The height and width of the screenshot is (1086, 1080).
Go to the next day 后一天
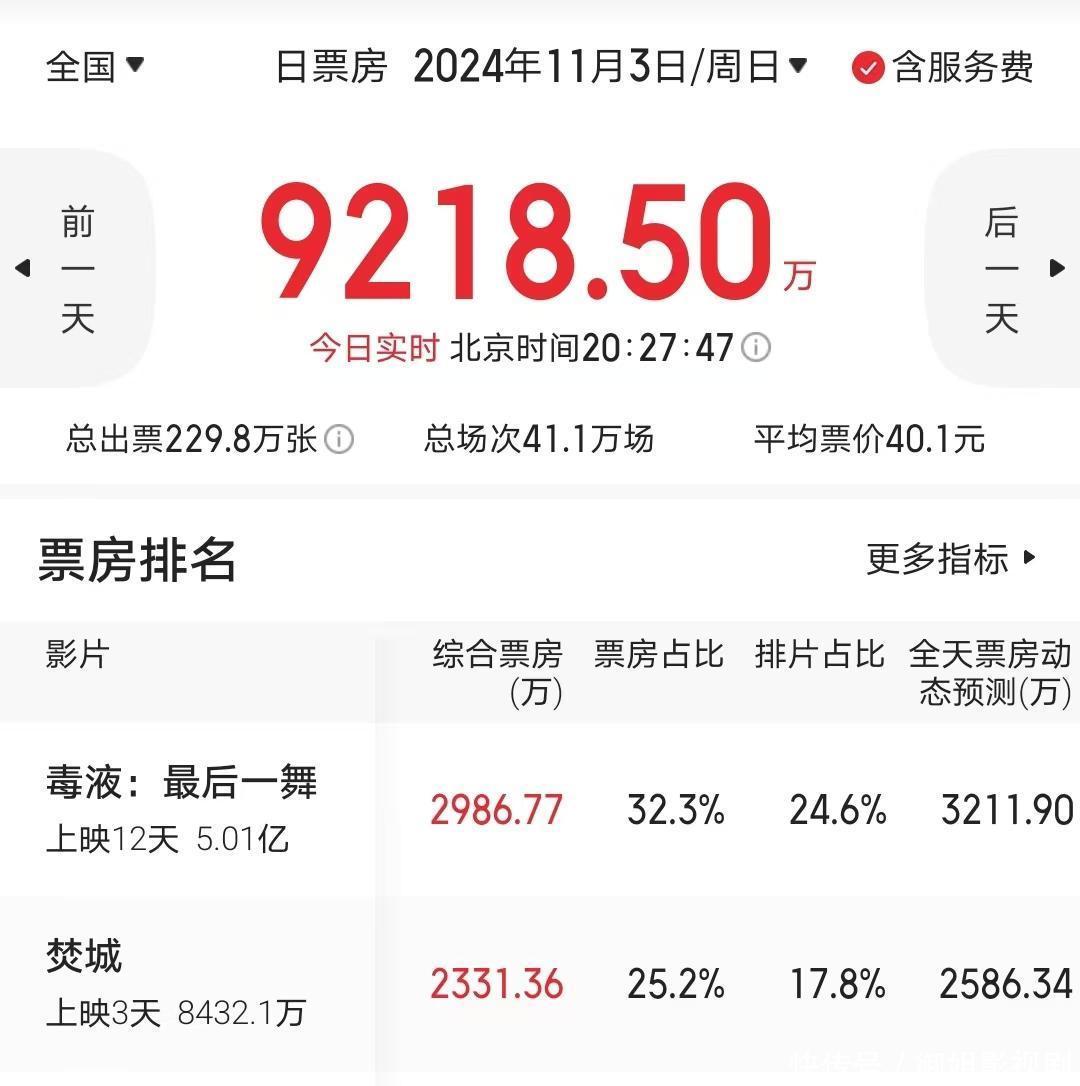[1003, 268]
